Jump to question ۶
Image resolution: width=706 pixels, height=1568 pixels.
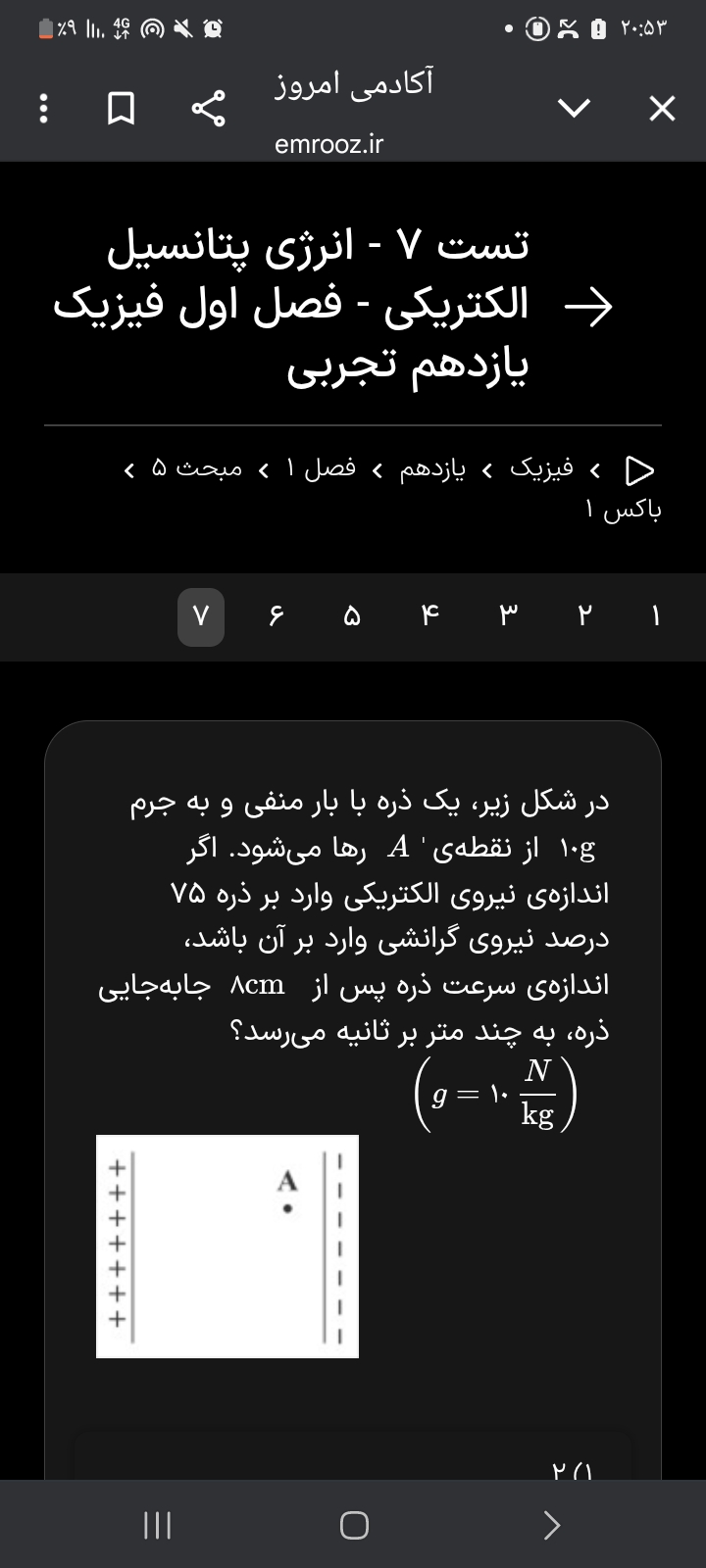coord(276,616)
